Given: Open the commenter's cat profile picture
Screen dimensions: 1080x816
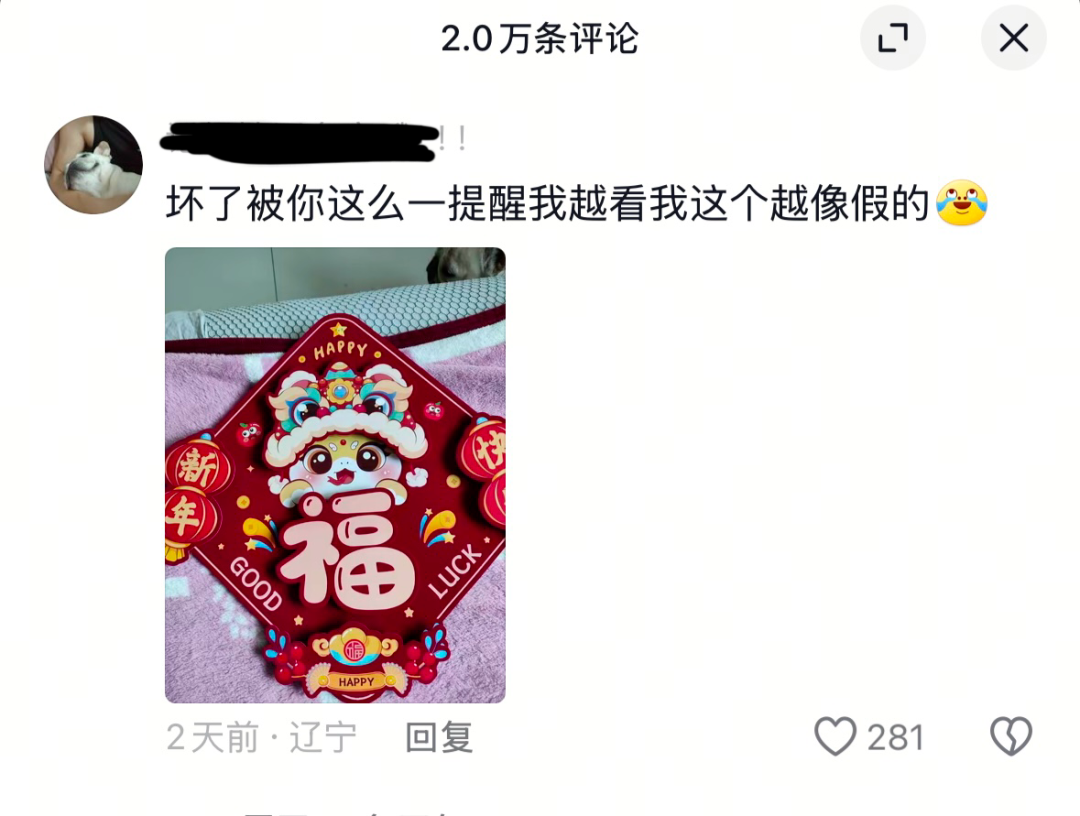Looking at the screenshot, I should tap(94, 165).
